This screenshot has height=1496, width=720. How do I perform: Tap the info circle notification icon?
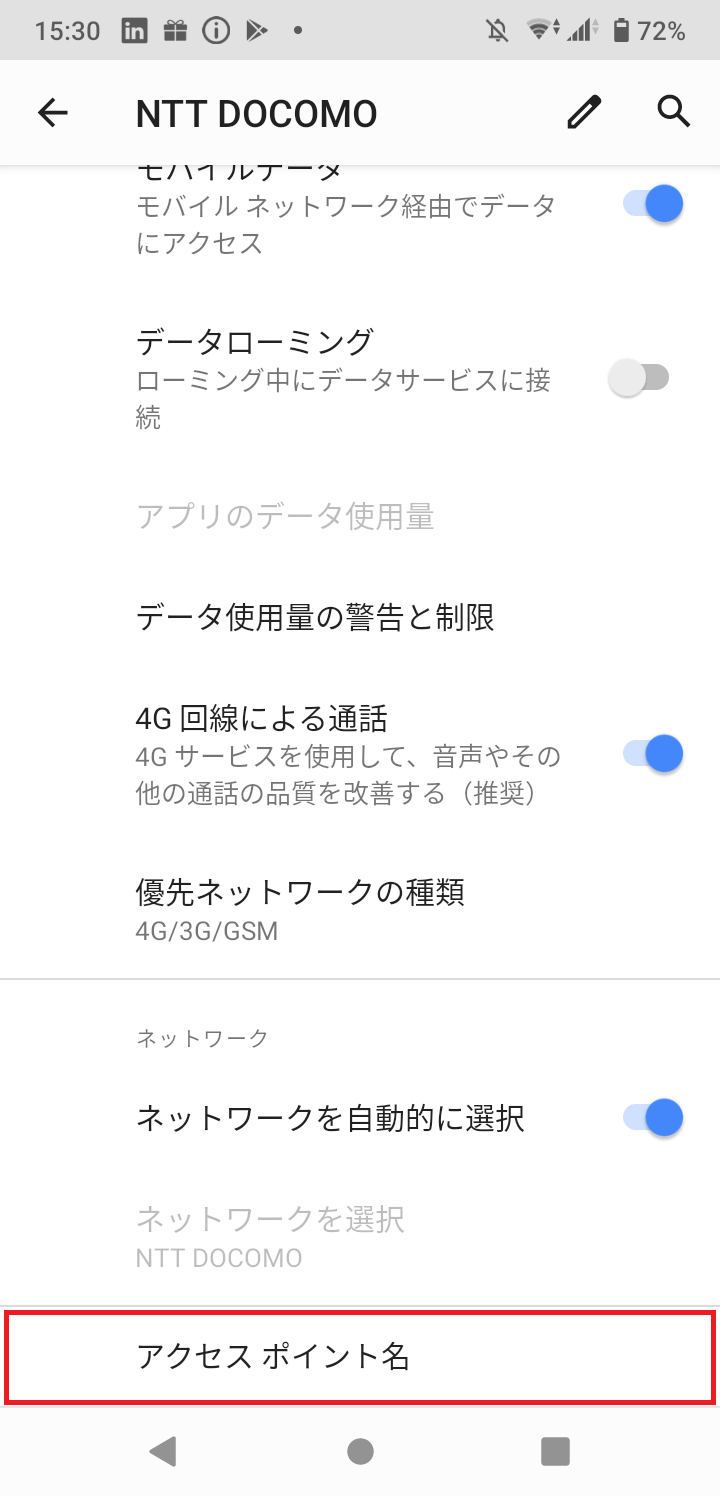[216, 29]
